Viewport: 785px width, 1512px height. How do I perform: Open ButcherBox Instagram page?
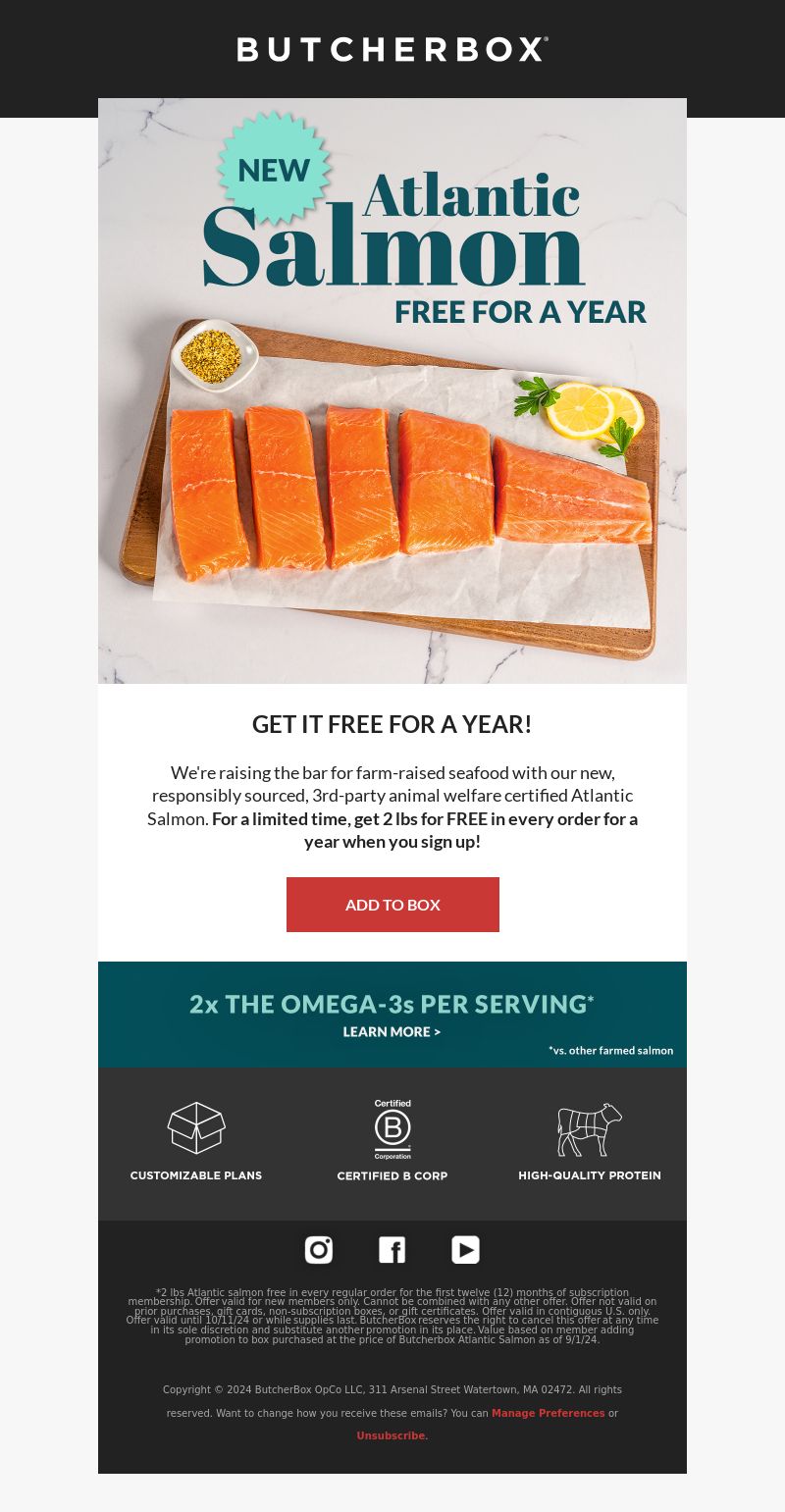pyautogui.click(x=319, y=1250)
